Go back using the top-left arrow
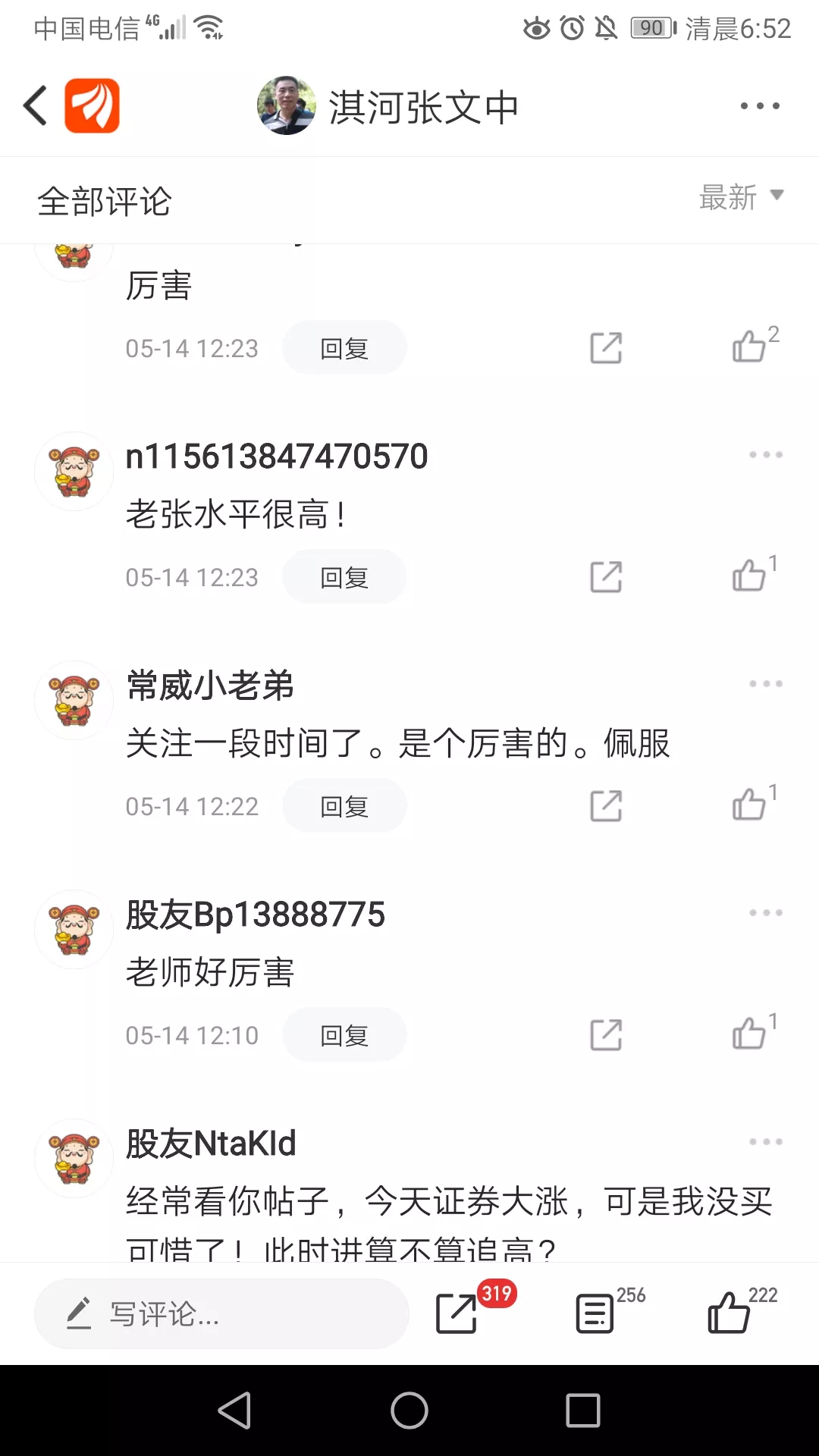Viewport: 819px width, 1456px height. pos(36,105)
